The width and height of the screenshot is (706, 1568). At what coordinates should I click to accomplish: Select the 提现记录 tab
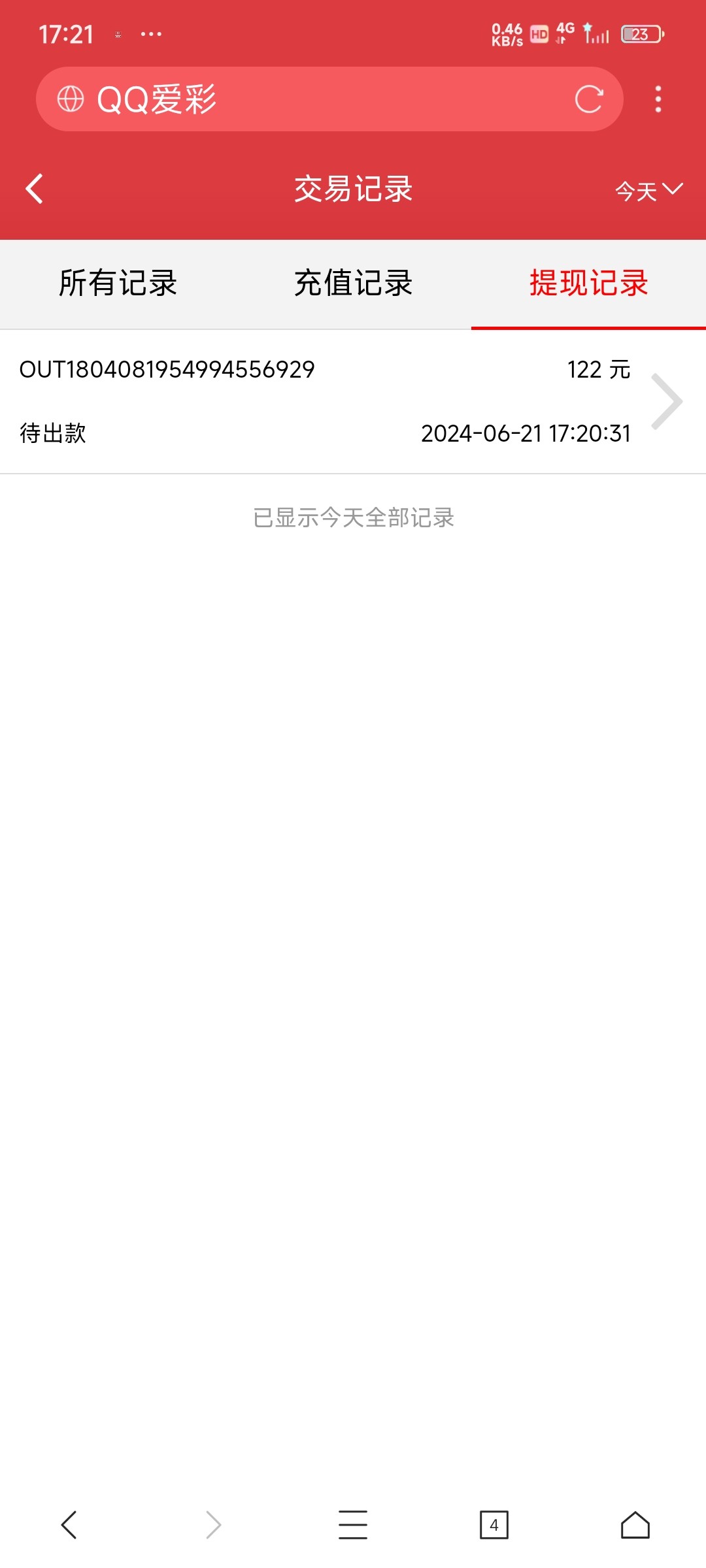(588, 284)
